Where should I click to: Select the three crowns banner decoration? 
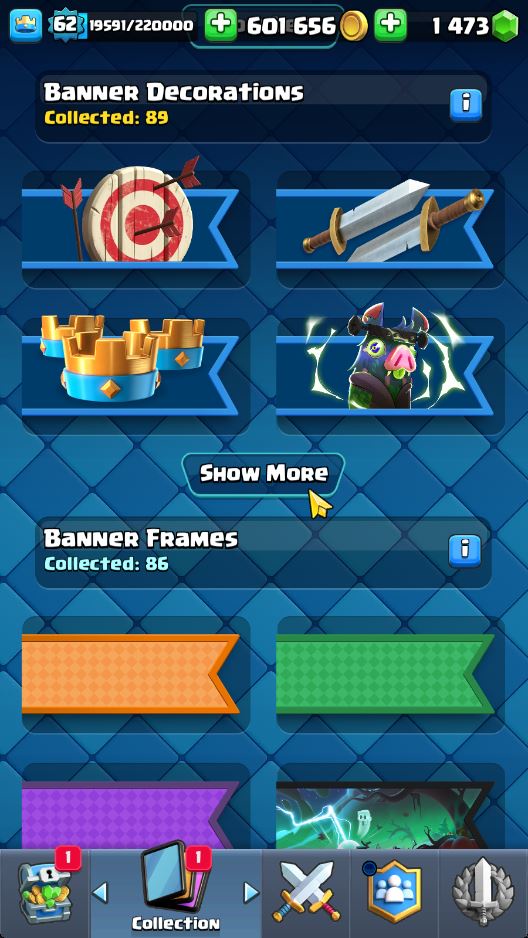136,376
